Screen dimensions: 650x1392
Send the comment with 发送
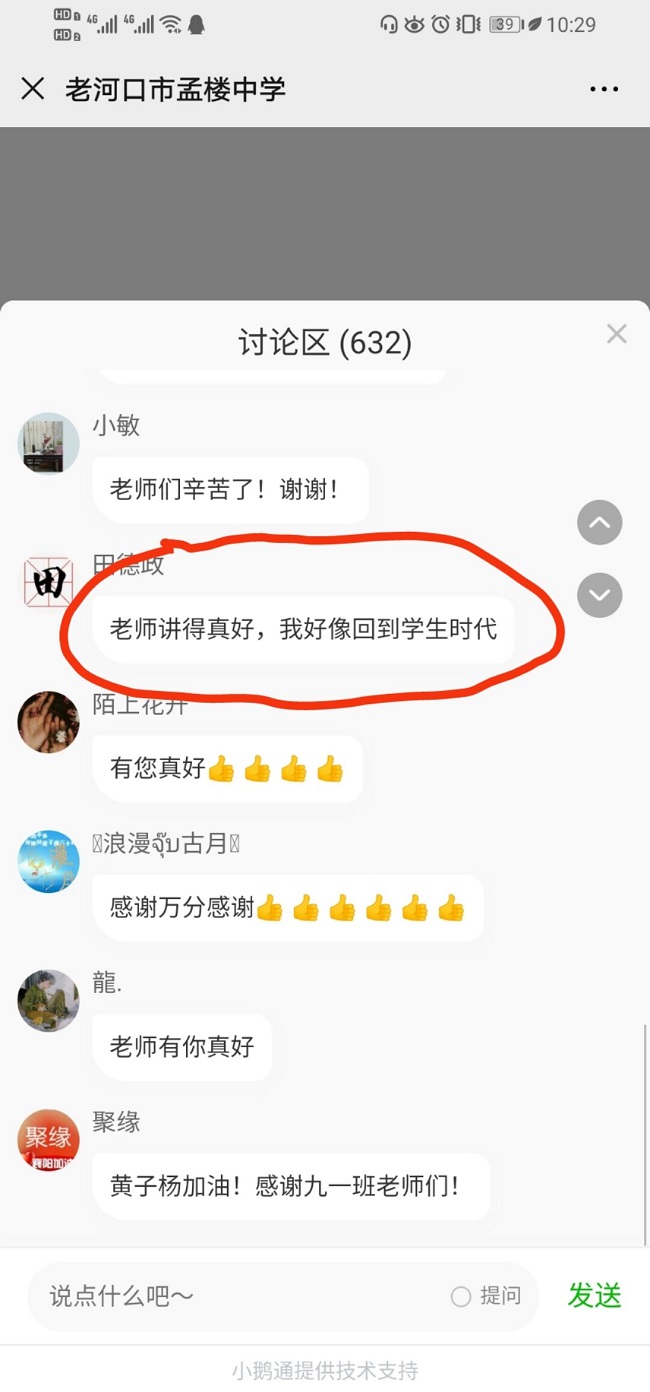point(594,1296)
